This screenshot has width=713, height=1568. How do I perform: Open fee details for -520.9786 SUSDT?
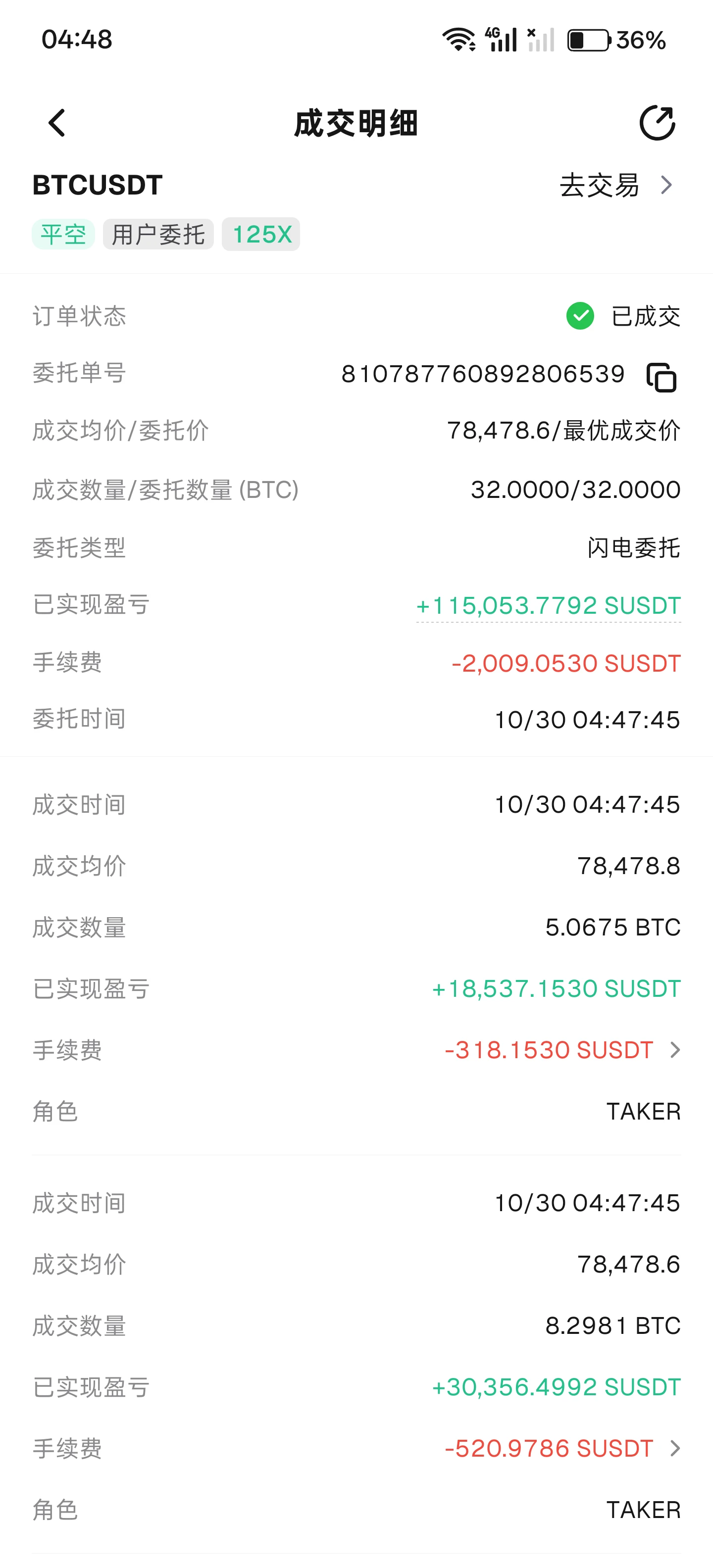point(562,1448)
